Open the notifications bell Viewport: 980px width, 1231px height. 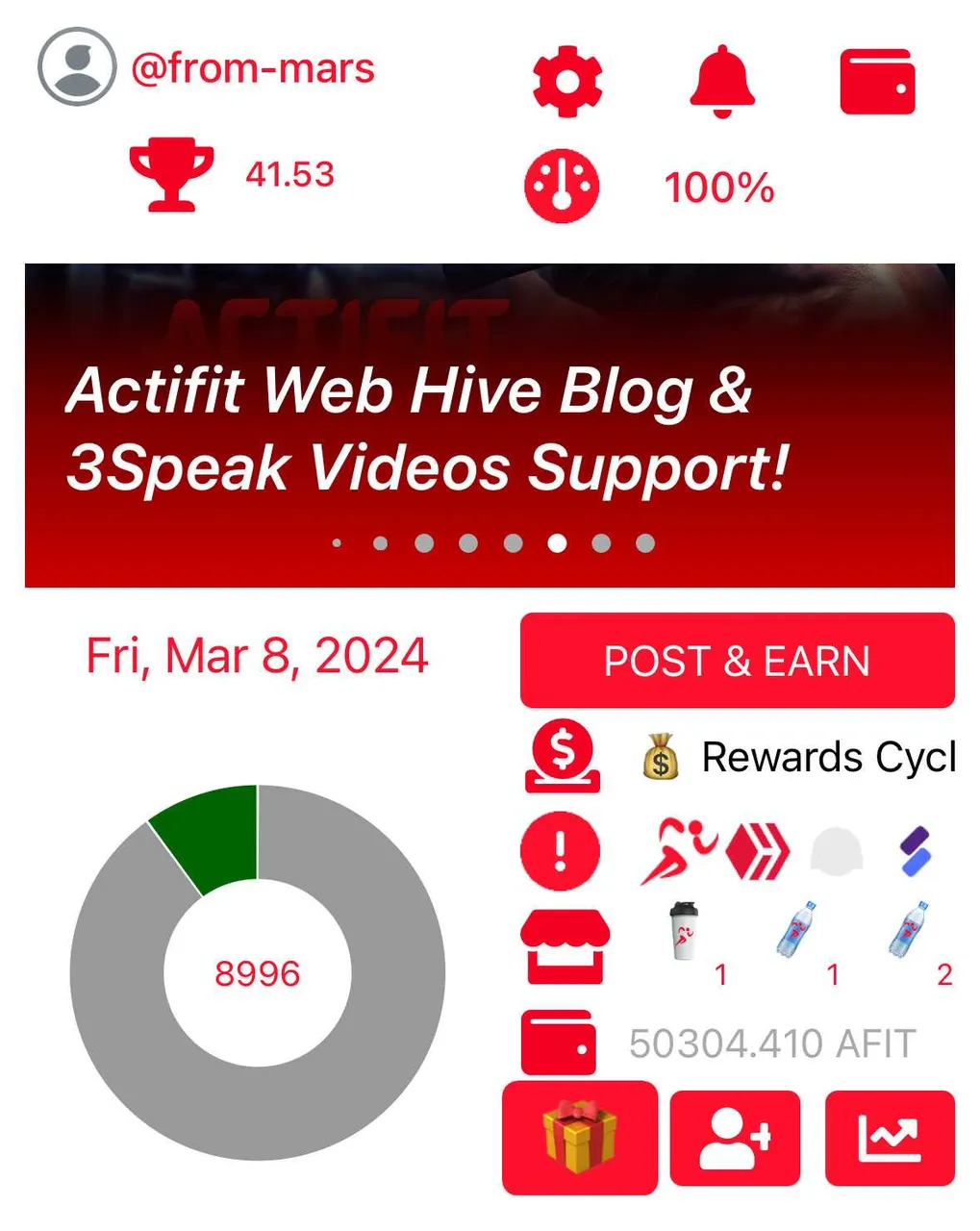click(721, 82)
